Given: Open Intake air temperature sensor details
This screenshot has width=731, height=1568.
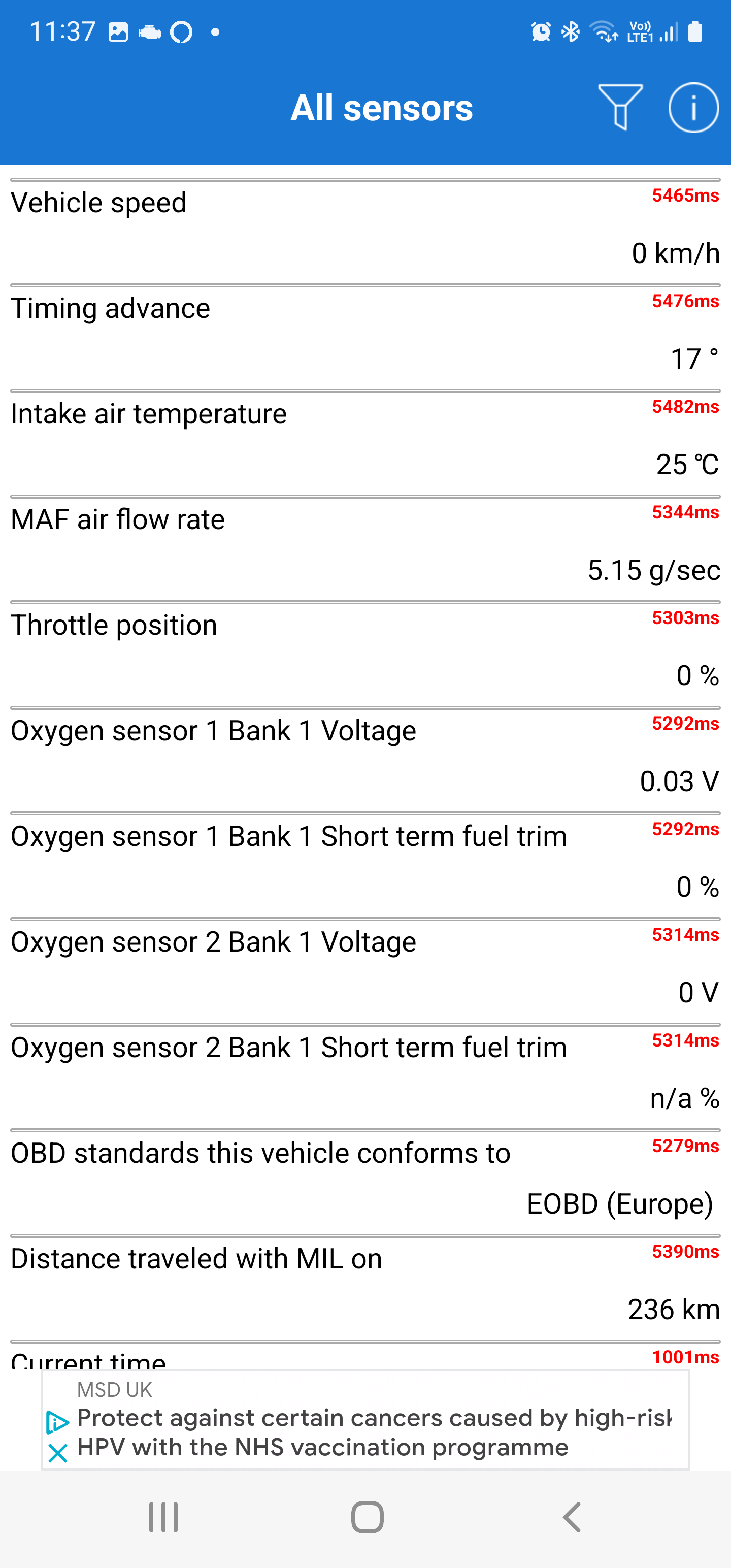Looking at the screenshot, I should click(365, 443).
